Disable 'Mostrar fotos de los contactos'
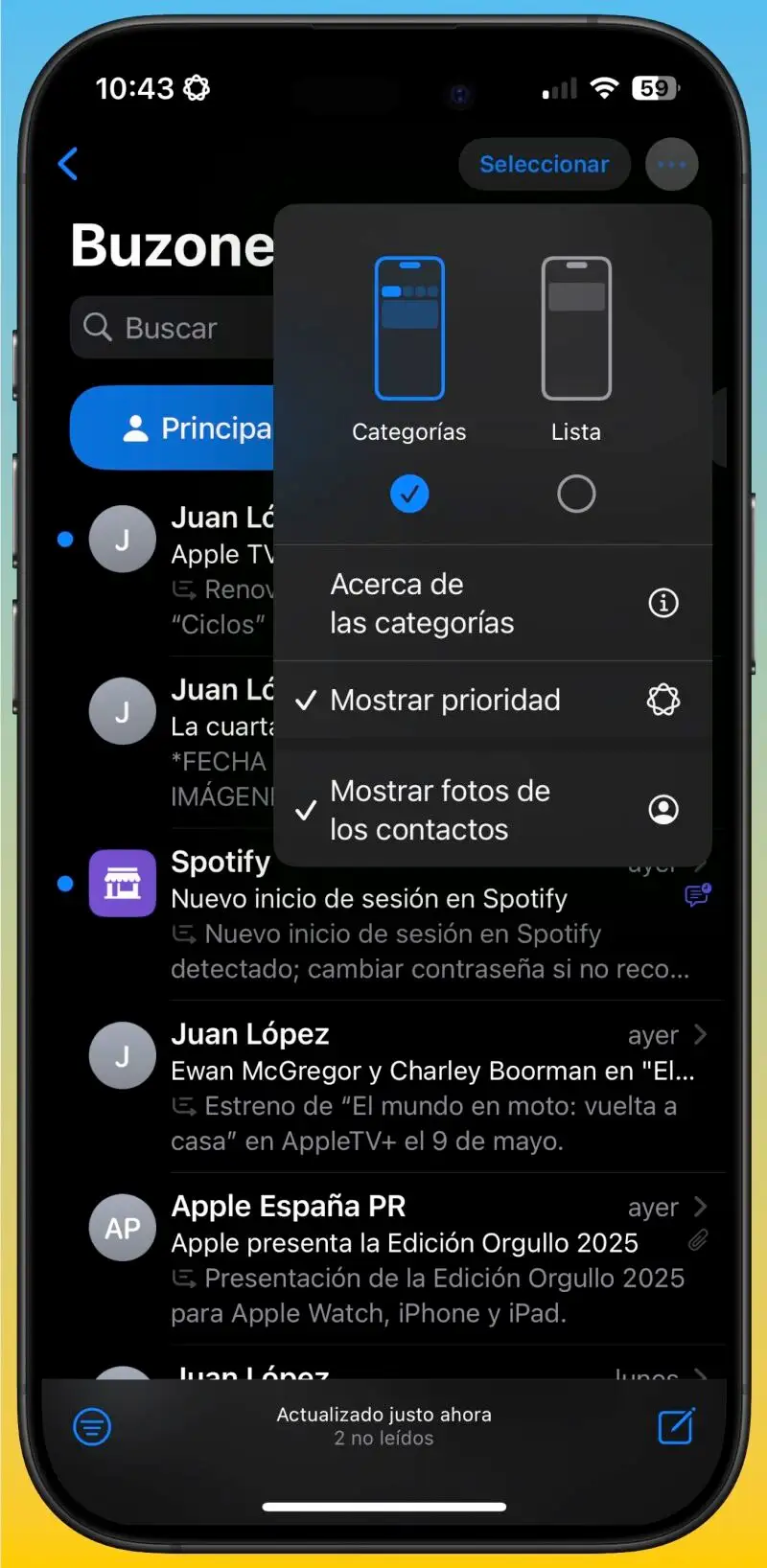Image resolution: width=767 pixels, height=1568 pixels. [x=440, y=810]
